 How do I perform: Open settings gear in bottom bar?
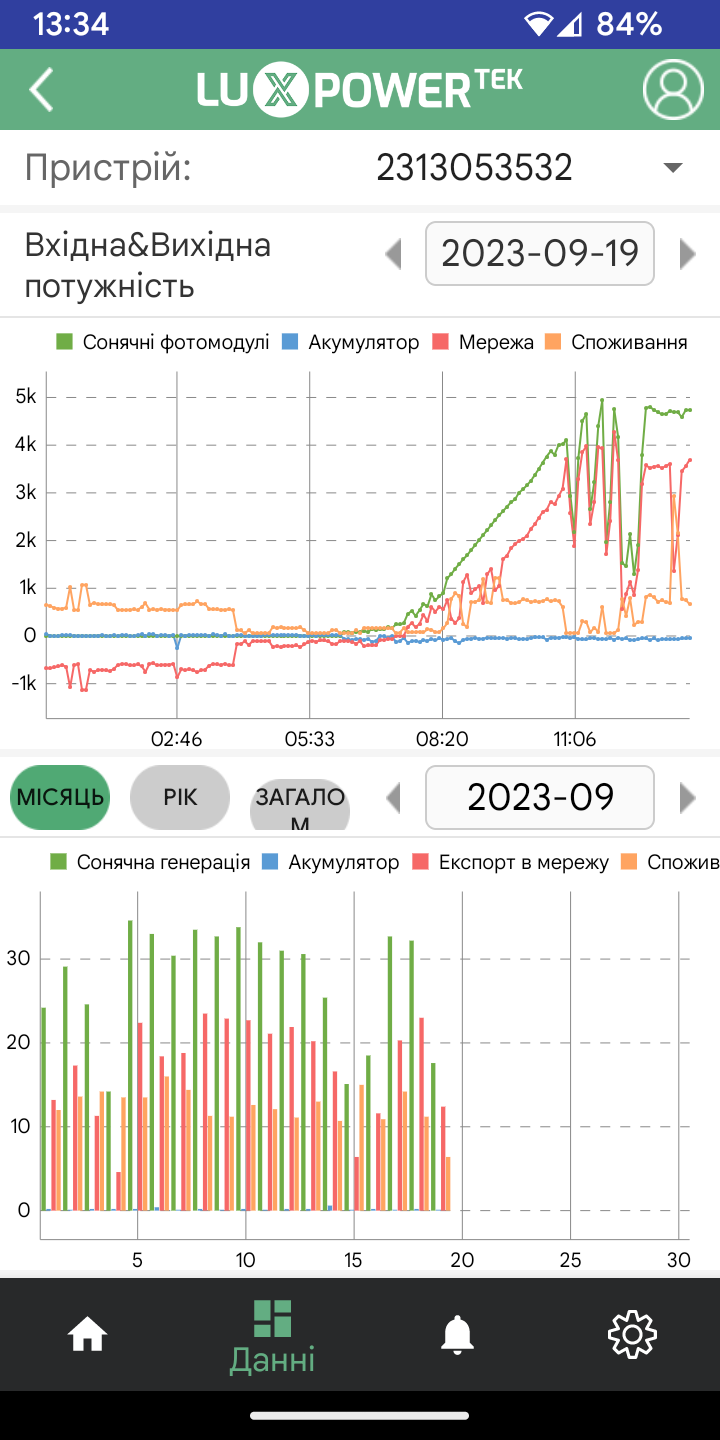pos(633,1334)
